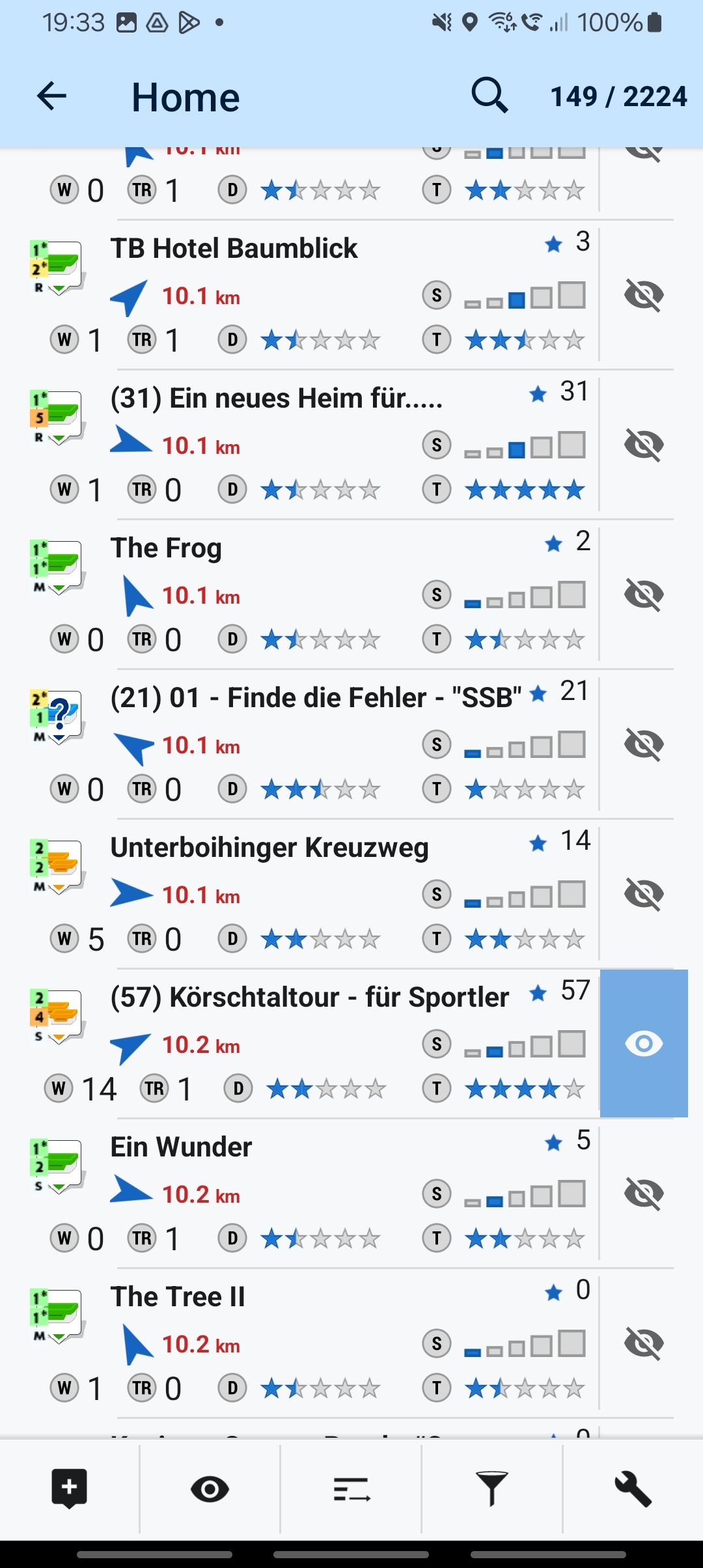View the Unterboihinger Kreuzweg cache
This screenshot has width=703, height=1568.
pyautogui.click(x=269, y=848)
